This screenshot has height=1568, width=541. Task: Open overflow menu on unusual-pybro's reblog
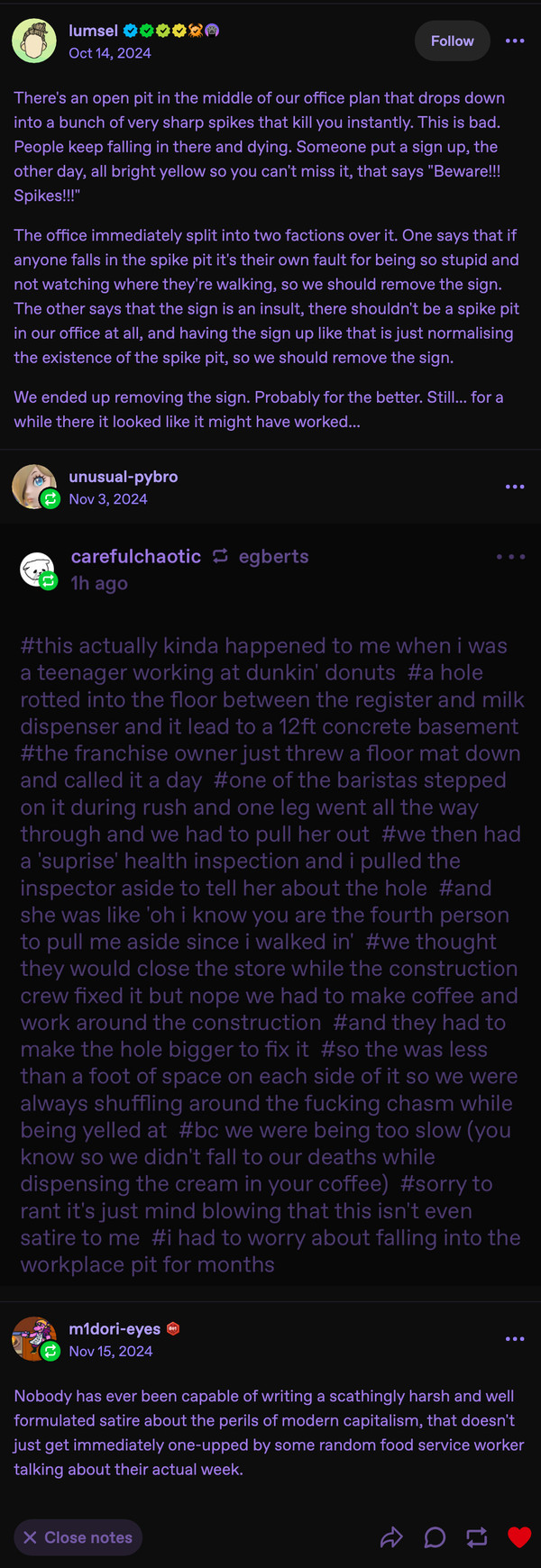pyautogui.click(x=515, y=487)
